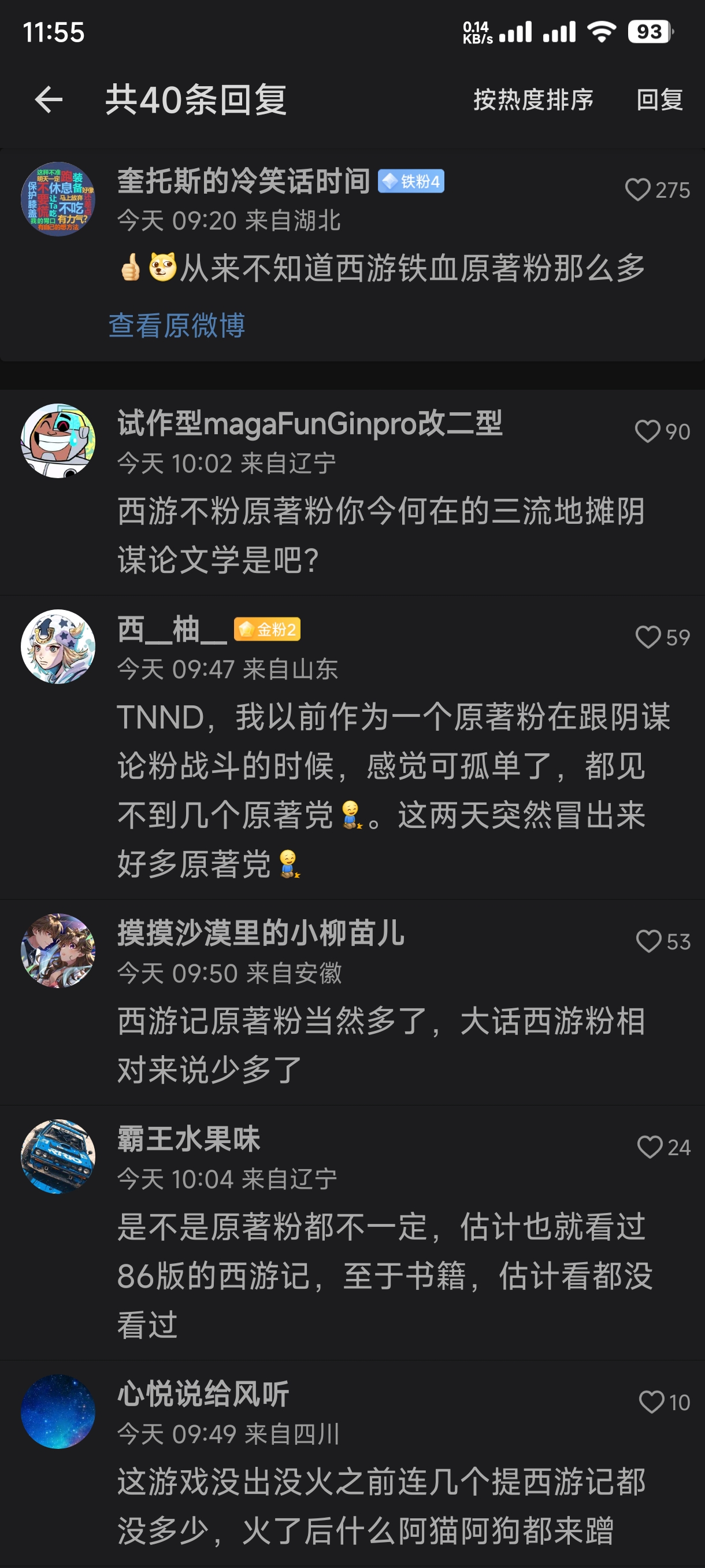Open 查看原微博 link
705x1568 pixels.
pyautogui.click(x=176, y=325)
